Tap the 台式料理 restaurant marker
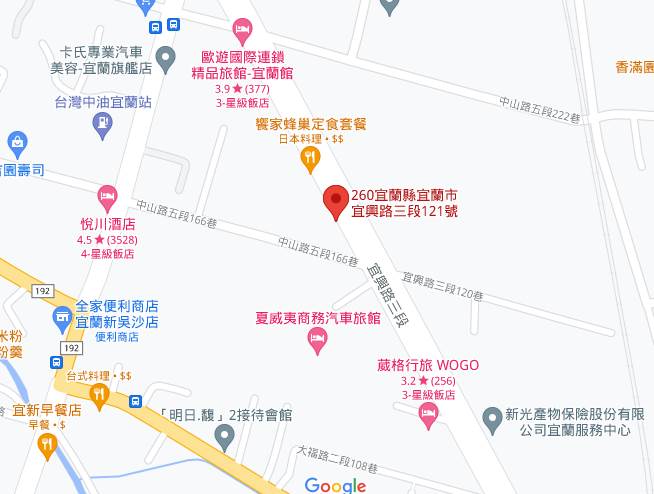The image size is (654, 494). [99, 394]
